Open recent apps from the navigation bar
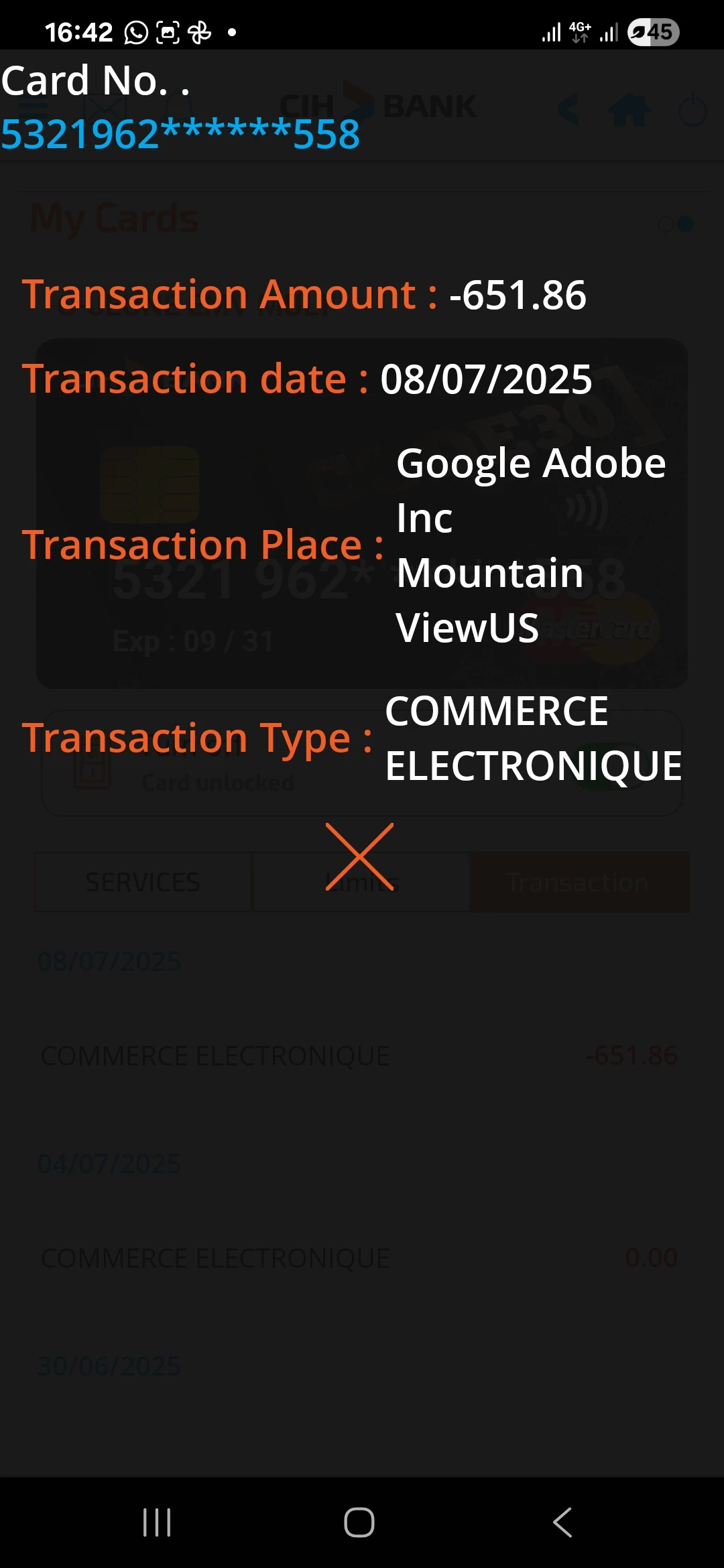The width and height of the screenshot is (724, 1568). coord(157,1522)
